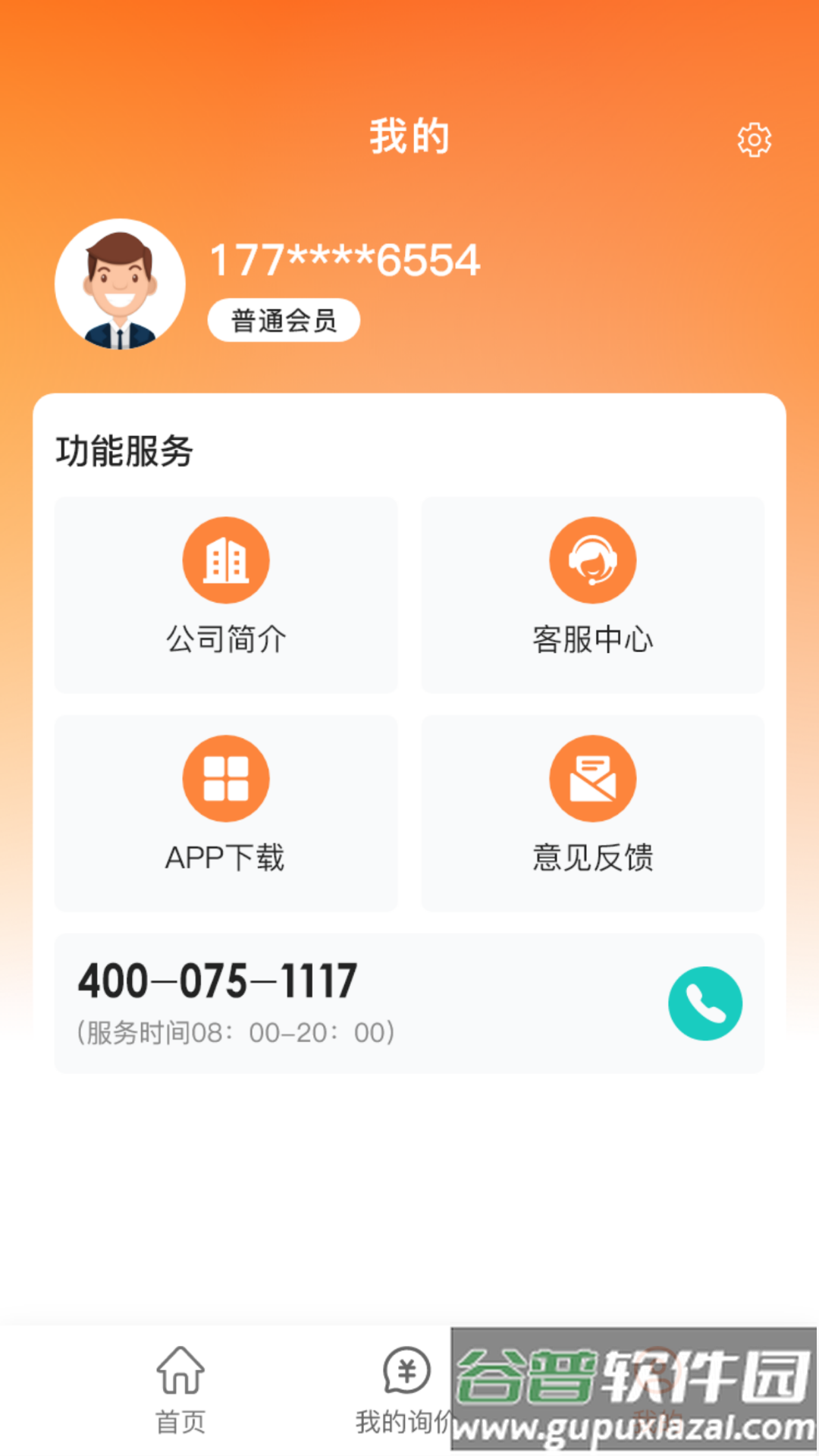Switch to the 我的询价 tab

pos(405,1389)
